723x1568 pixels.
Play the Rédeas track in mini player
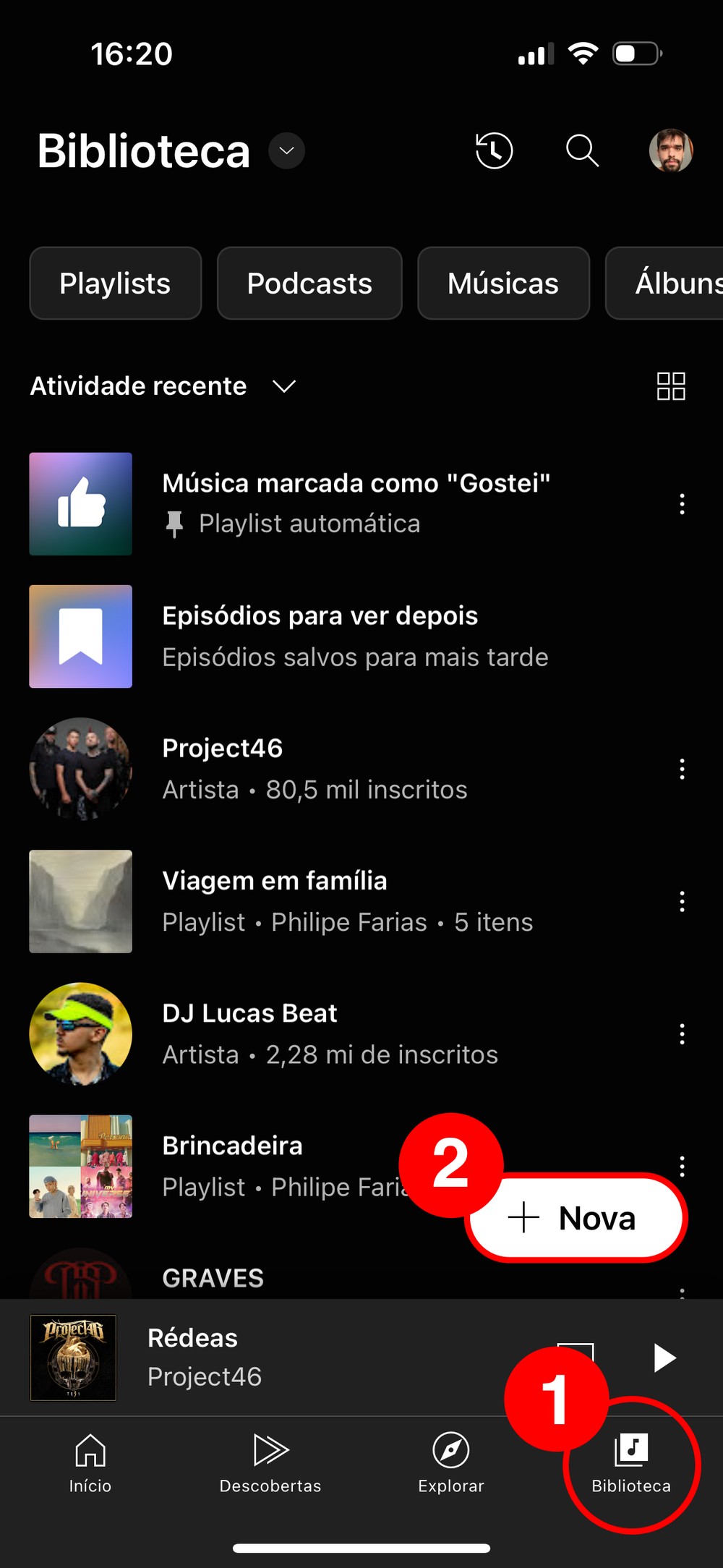664,1358
